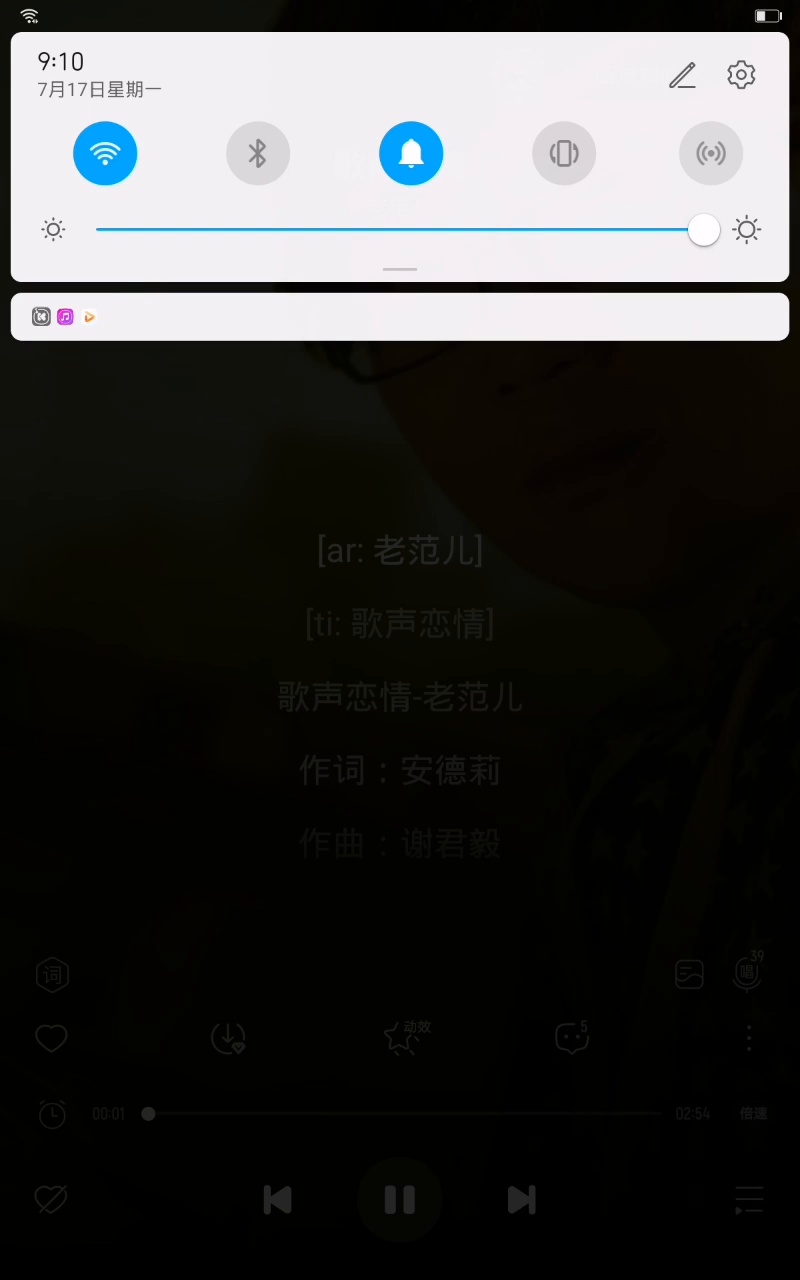Turn on the hotspot toggle

click(711, 153)
